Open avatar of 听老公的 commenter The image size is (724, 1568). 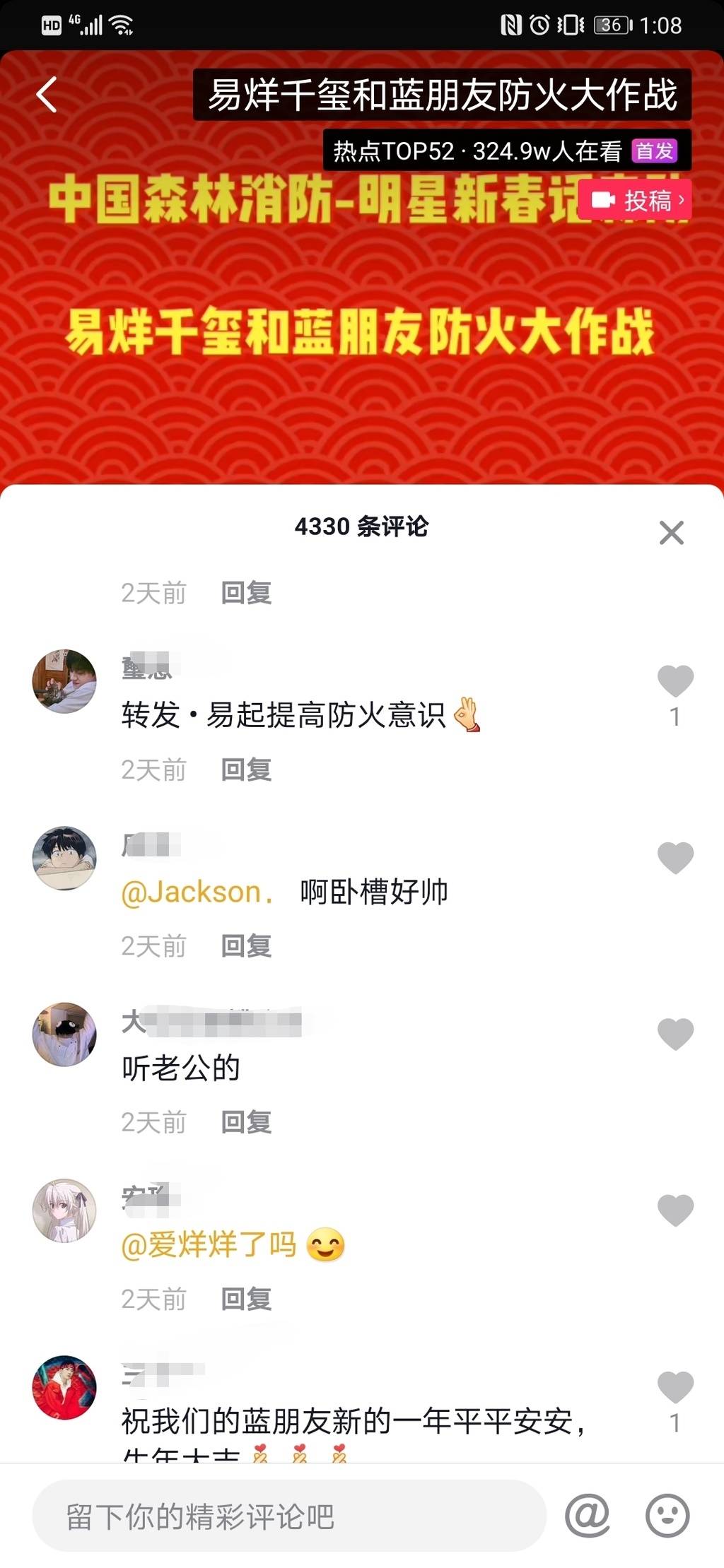(64, 1034)
